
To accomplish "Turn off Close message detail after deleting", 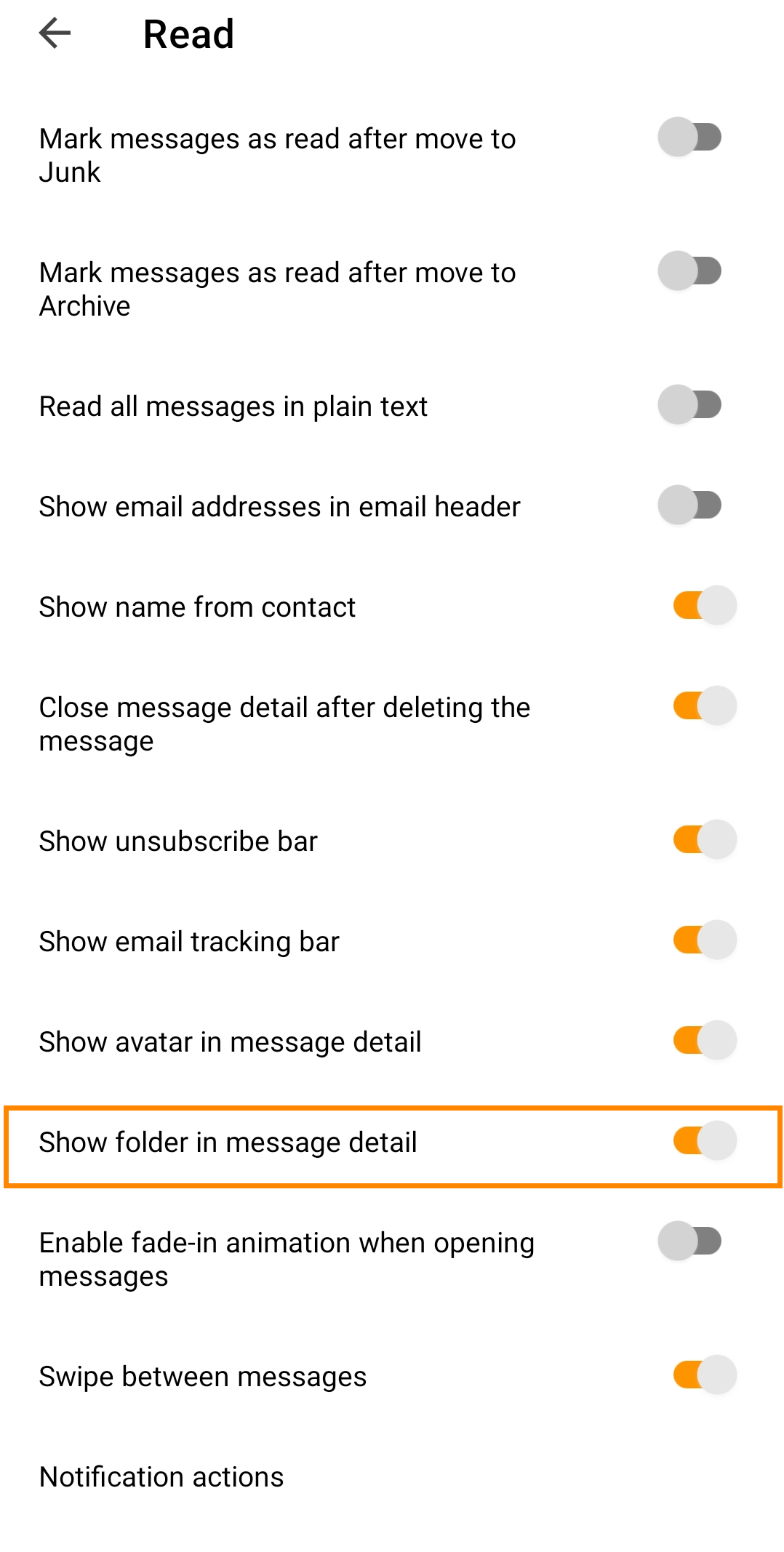I will tap(704, 706).
